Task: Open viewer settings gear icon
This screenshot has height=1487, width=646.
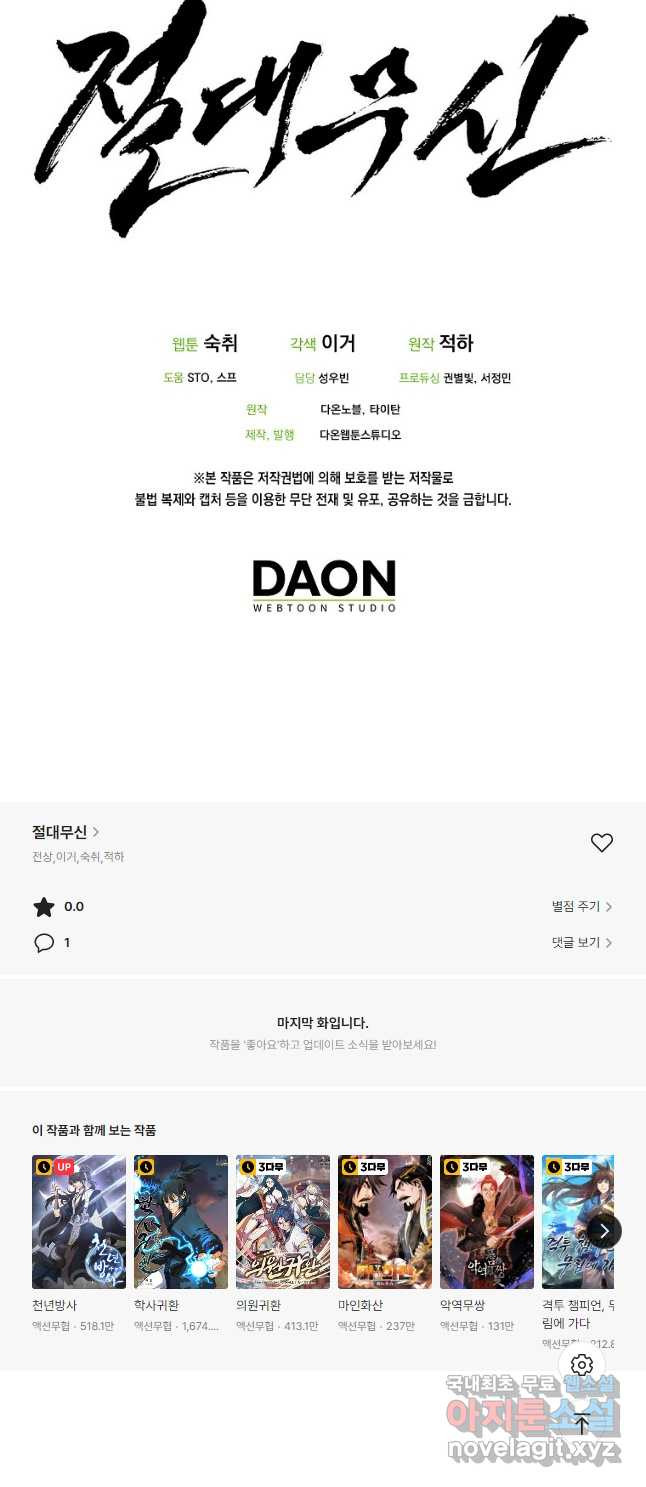Action: pos(582,1365)
